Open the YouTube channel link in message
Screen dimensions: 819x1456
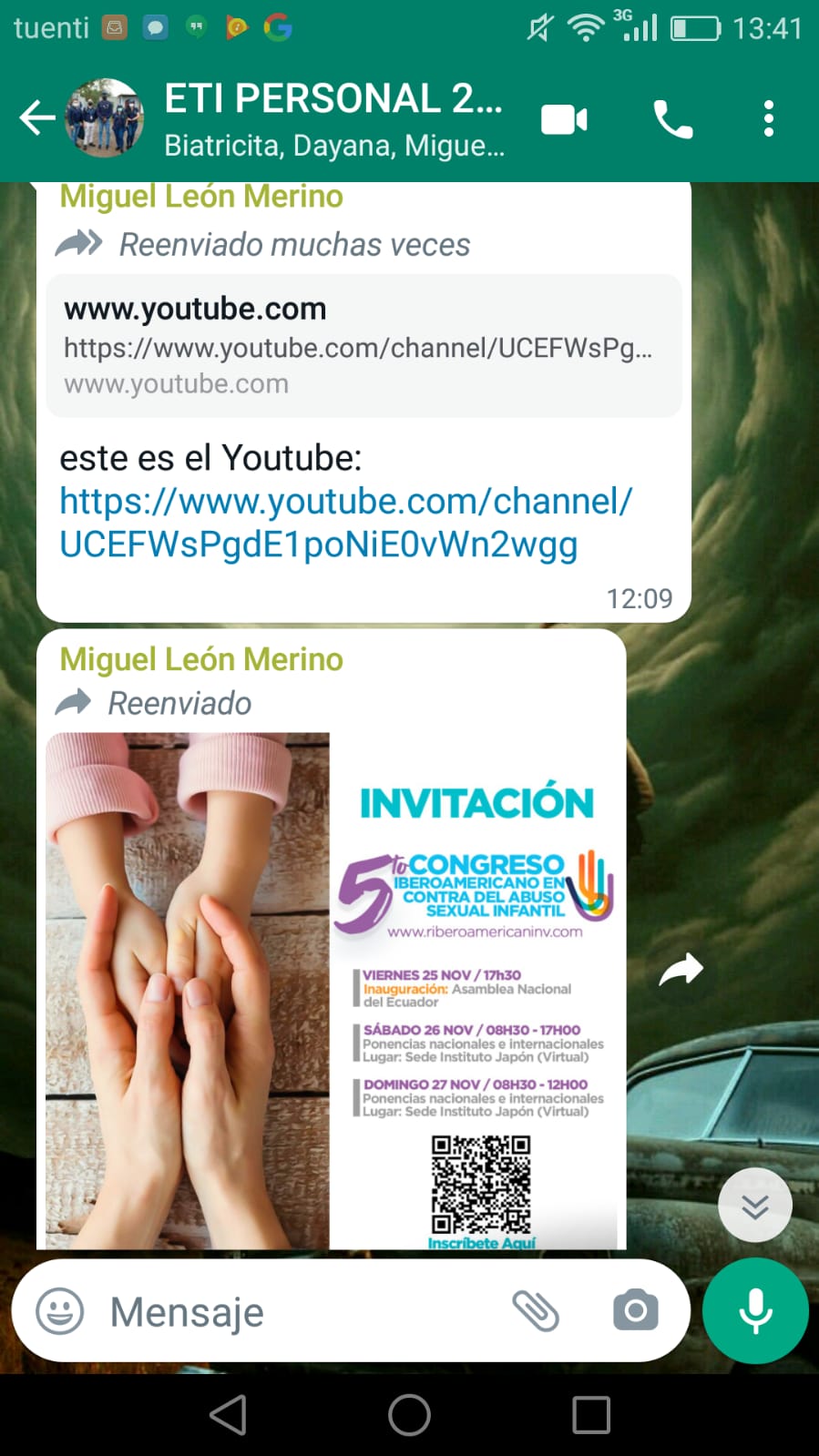coord(344,523)
